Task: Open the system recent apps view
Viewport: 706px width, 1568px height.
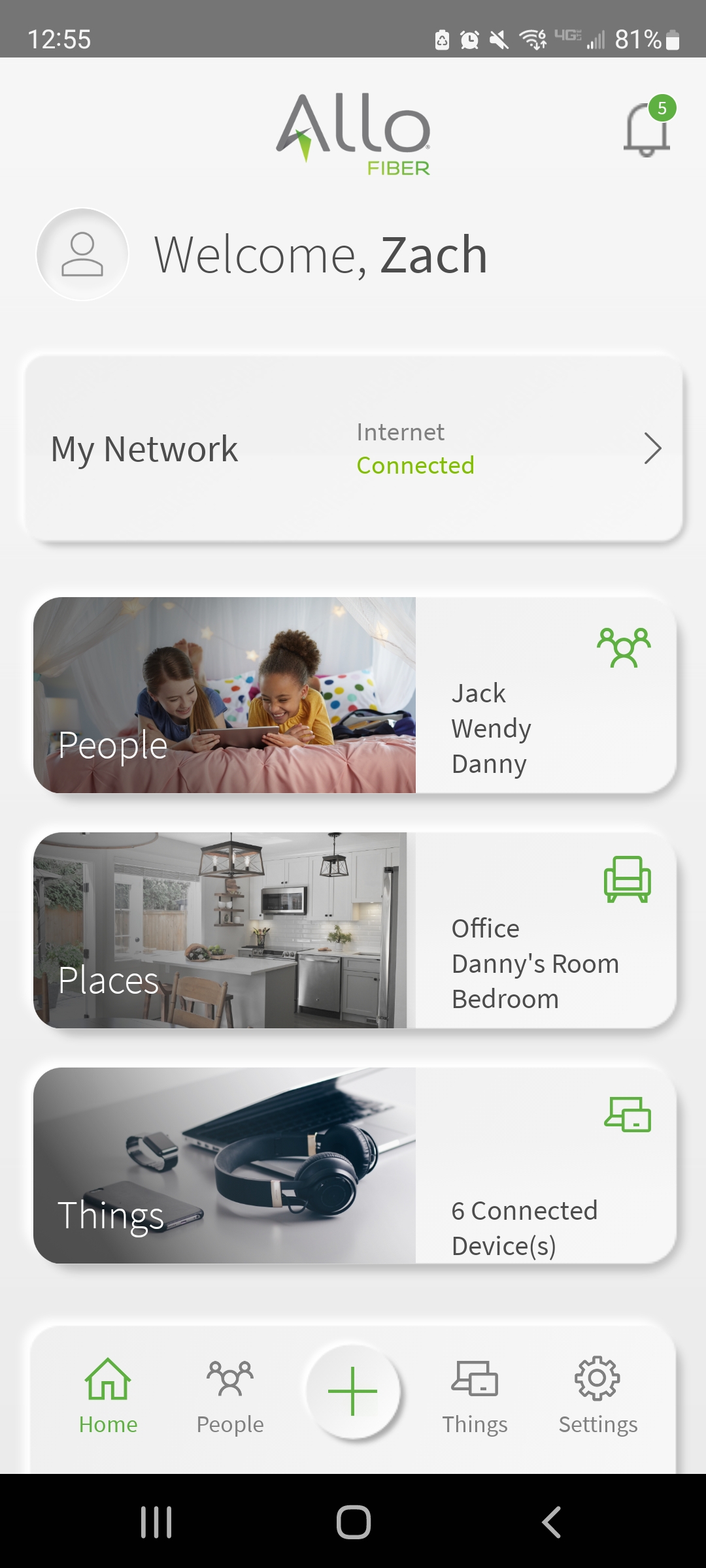Action: [x=156, y=1522]
